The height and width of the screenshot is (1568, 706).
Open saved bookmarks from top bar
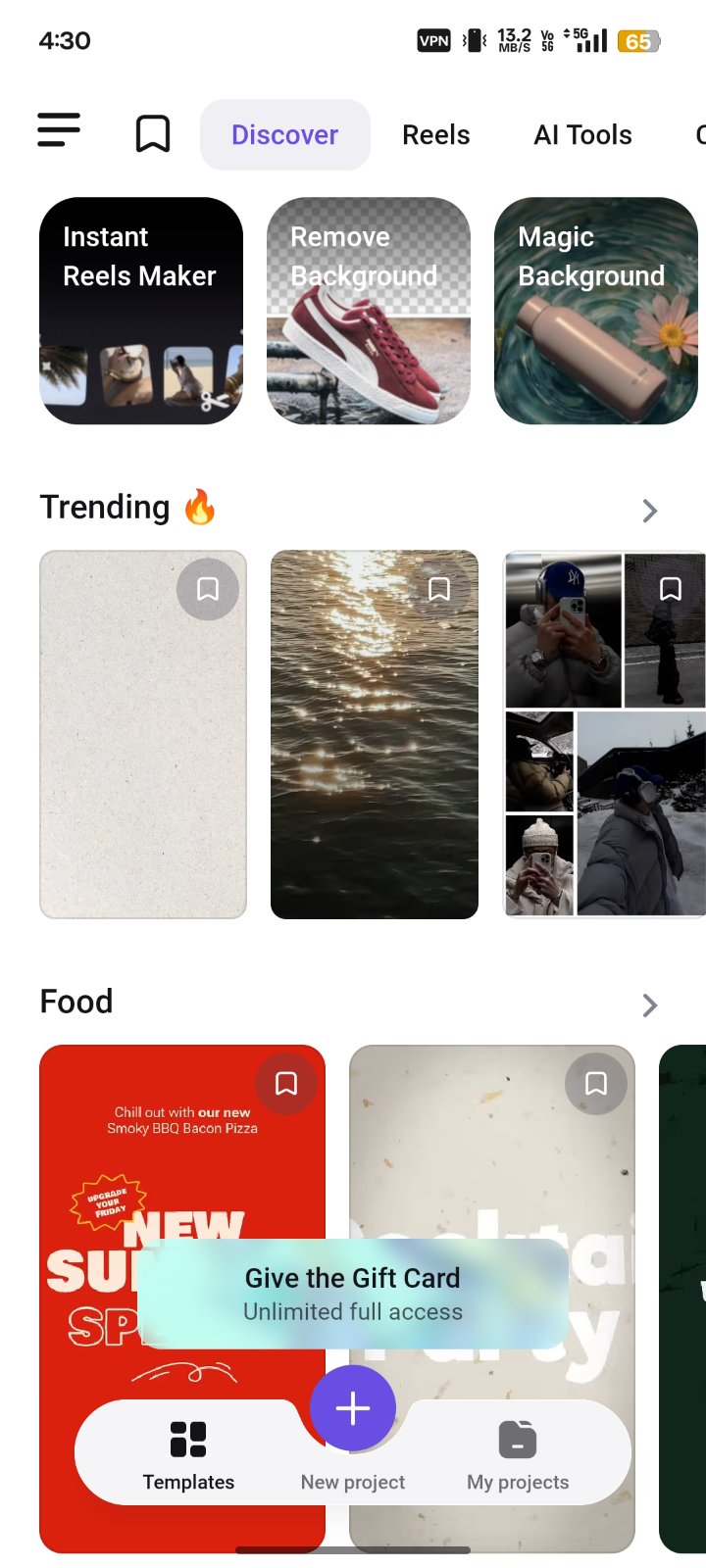pyautogui.click(x=152, y=133)
